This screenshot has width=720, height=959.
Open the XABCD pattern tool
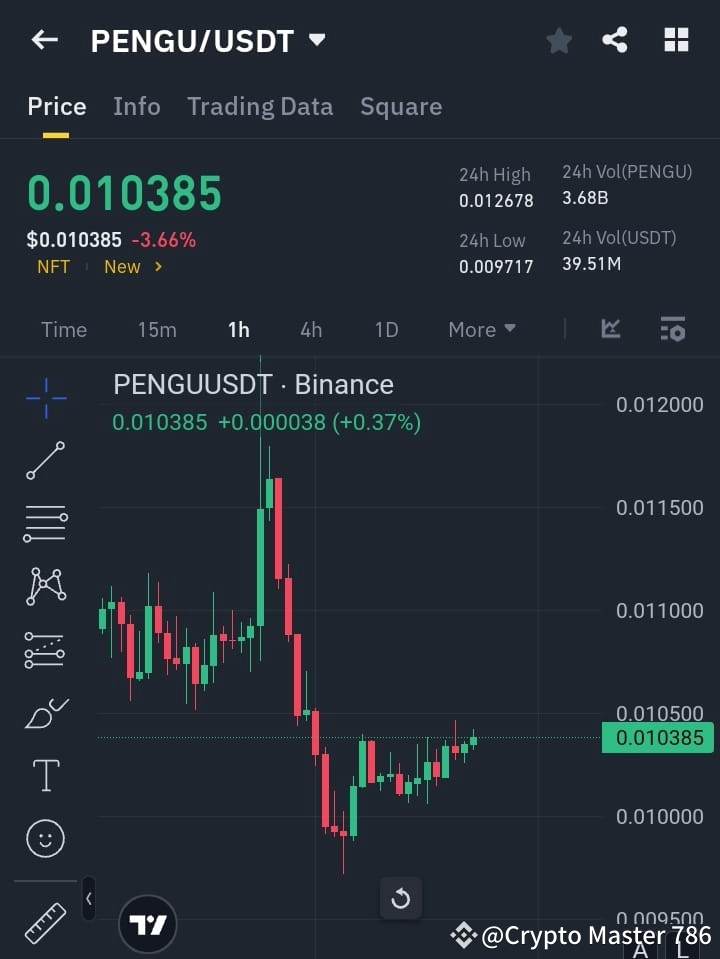45,587
